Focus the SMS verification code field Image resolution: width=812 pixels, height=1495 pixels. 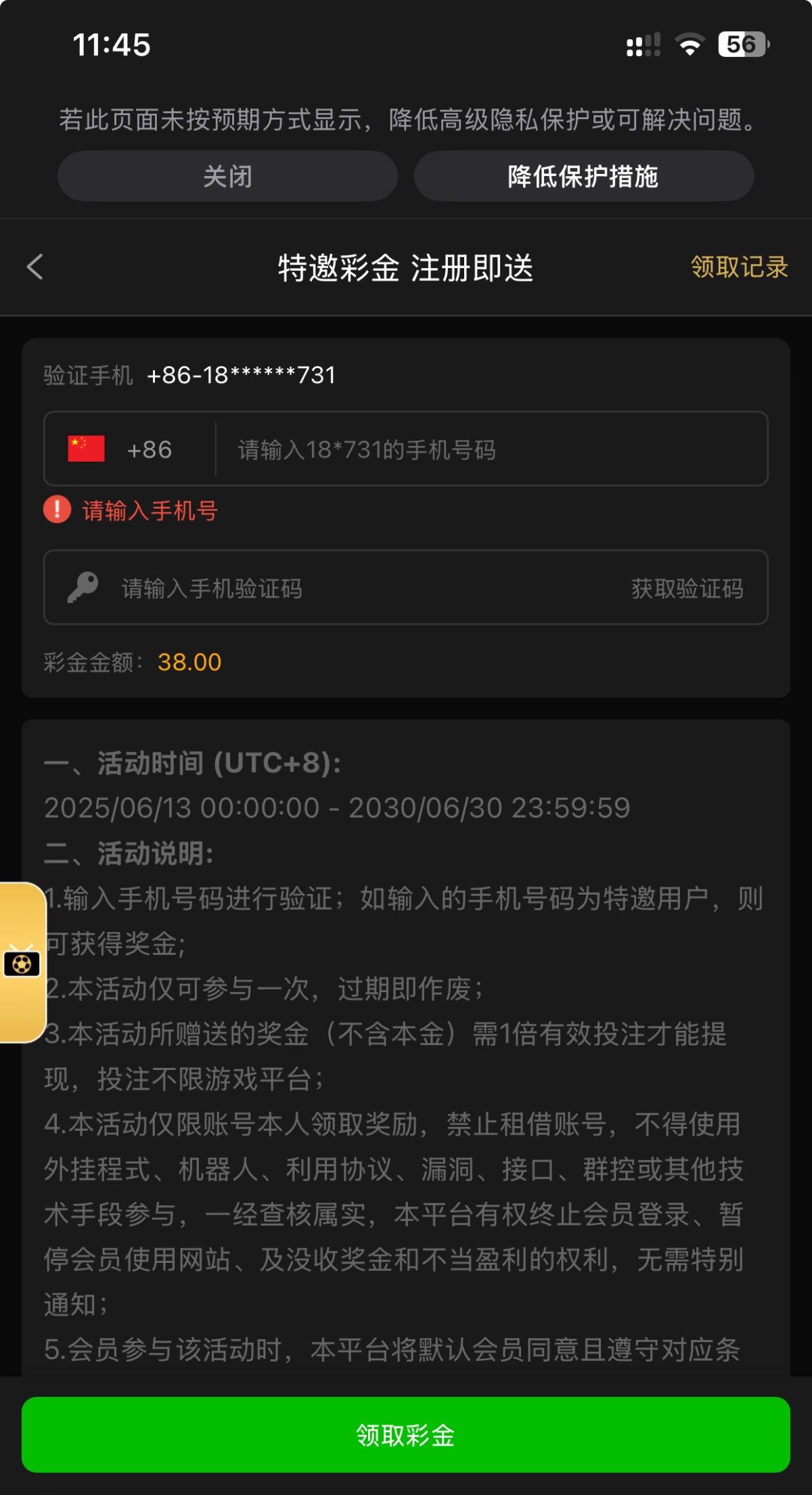click(x=338, y=588)
